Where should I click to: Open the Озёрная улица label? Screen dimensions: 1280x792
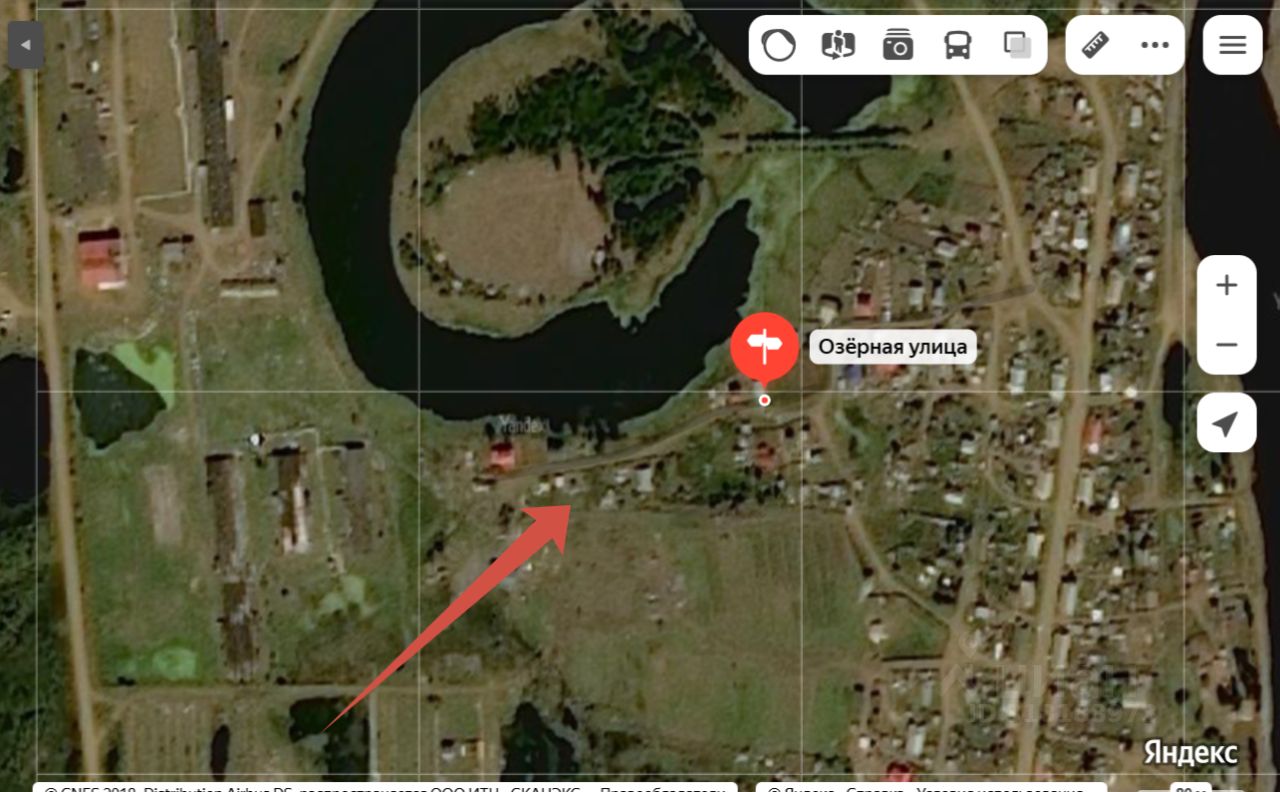[x=892, y=347]
